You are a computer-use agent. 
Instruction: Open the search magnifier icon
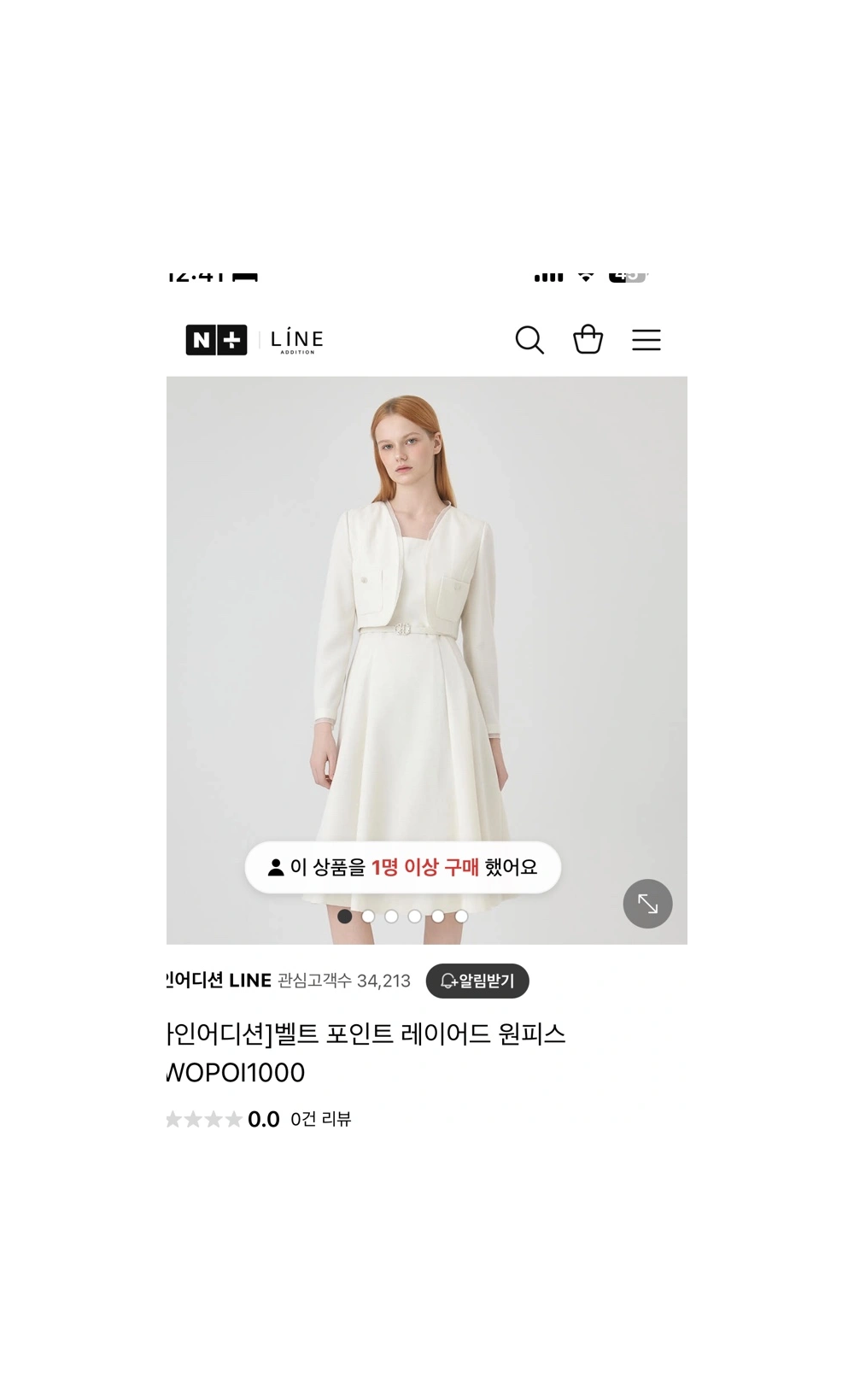(x=529, y=340)
